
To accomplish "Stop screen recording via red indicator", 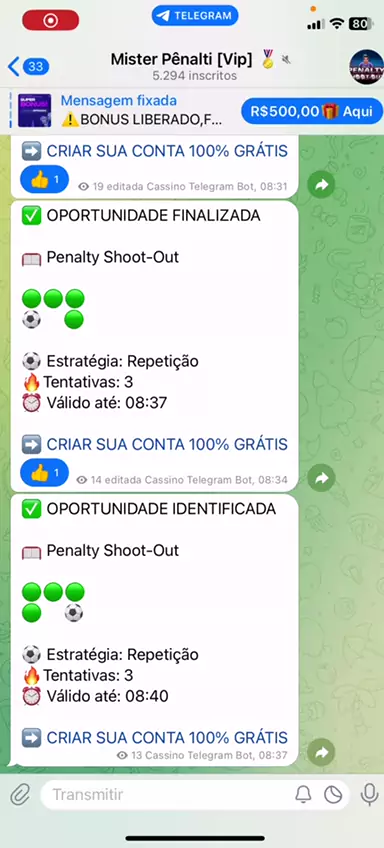I will [x=50, y=20].
